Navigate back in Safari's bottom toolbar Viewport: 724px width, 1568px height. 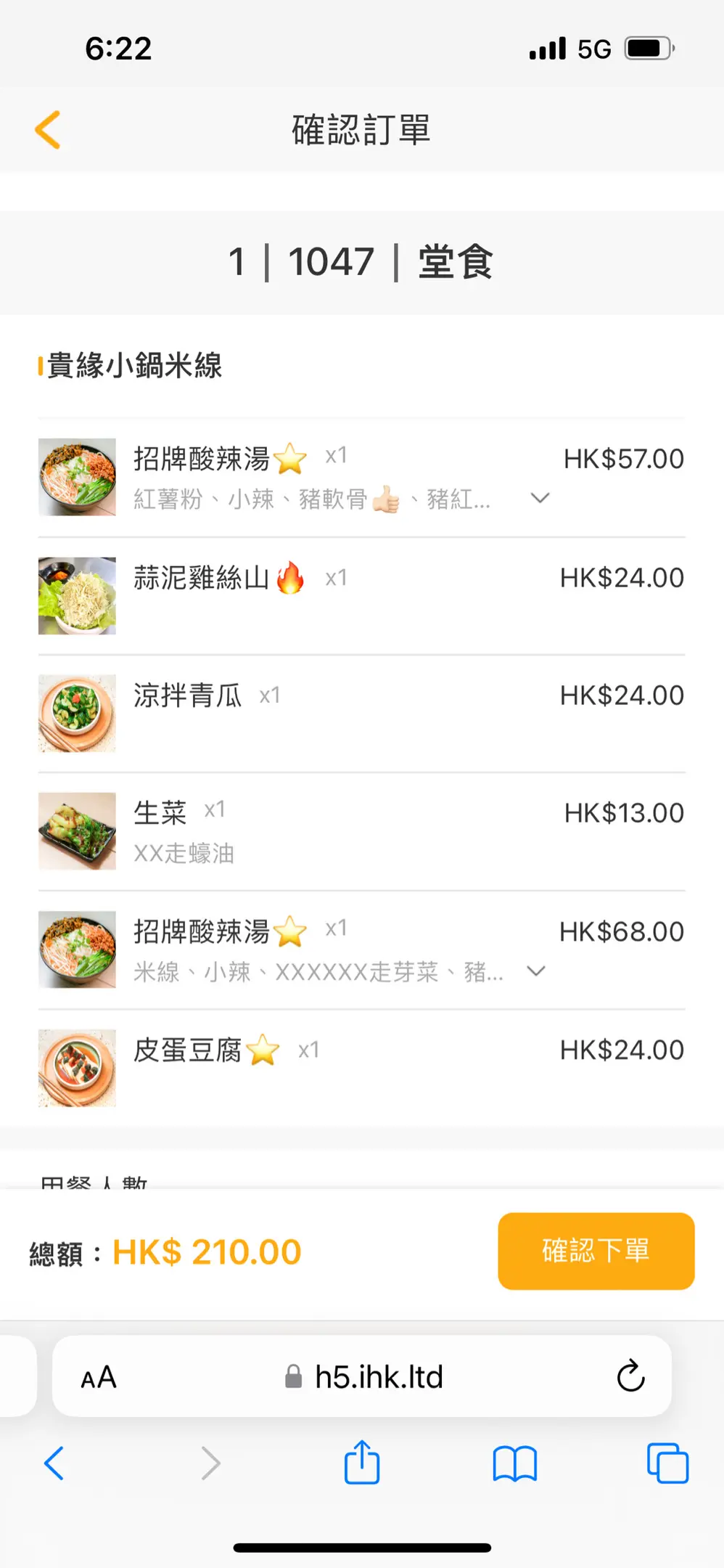[x=54, y=1463]
